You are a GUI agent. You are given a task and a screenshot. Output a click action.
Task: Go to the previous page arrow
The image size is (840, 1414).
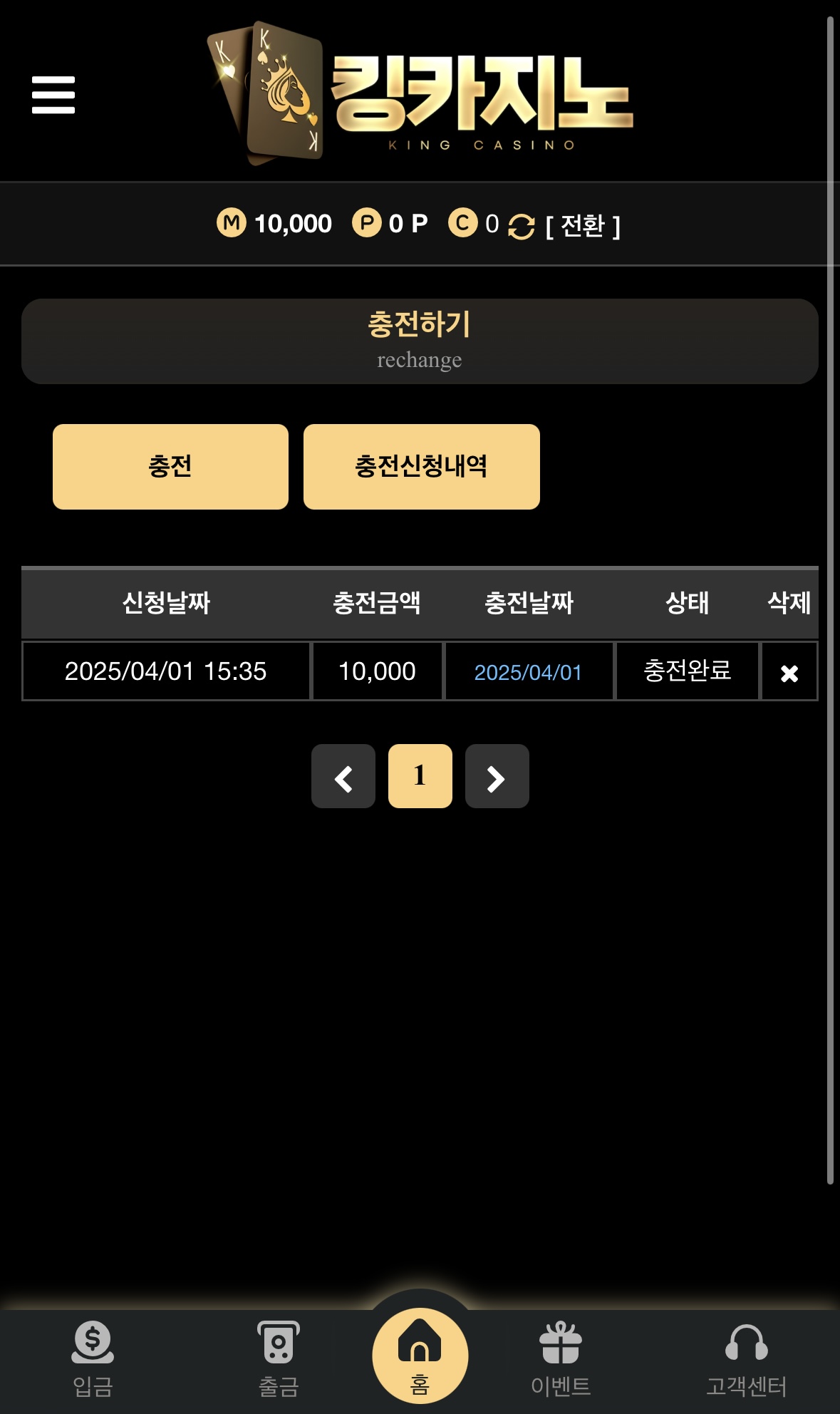point(343,776)
